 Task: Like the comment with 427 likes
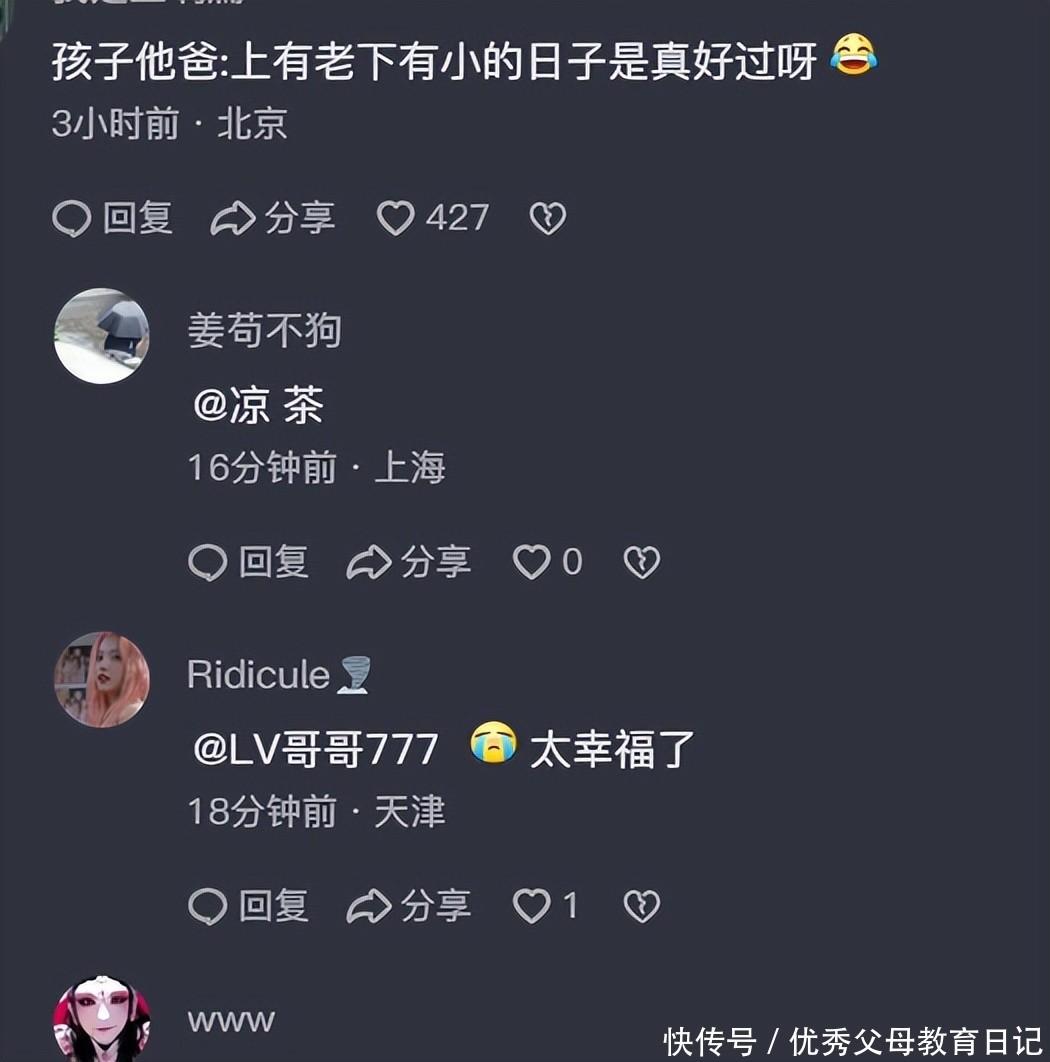pos(396,218)
